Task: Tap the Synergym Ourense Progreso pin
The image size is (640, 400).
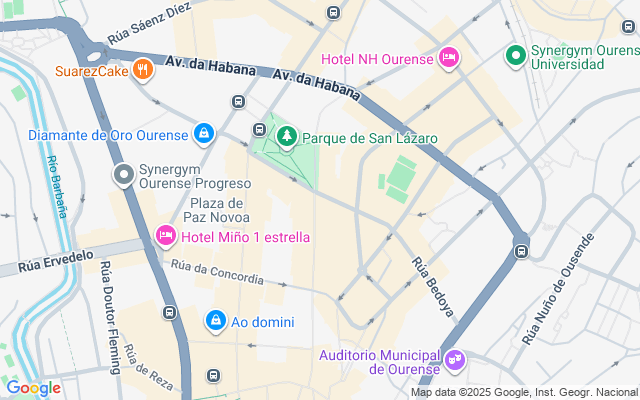Action: pos(124,175)
